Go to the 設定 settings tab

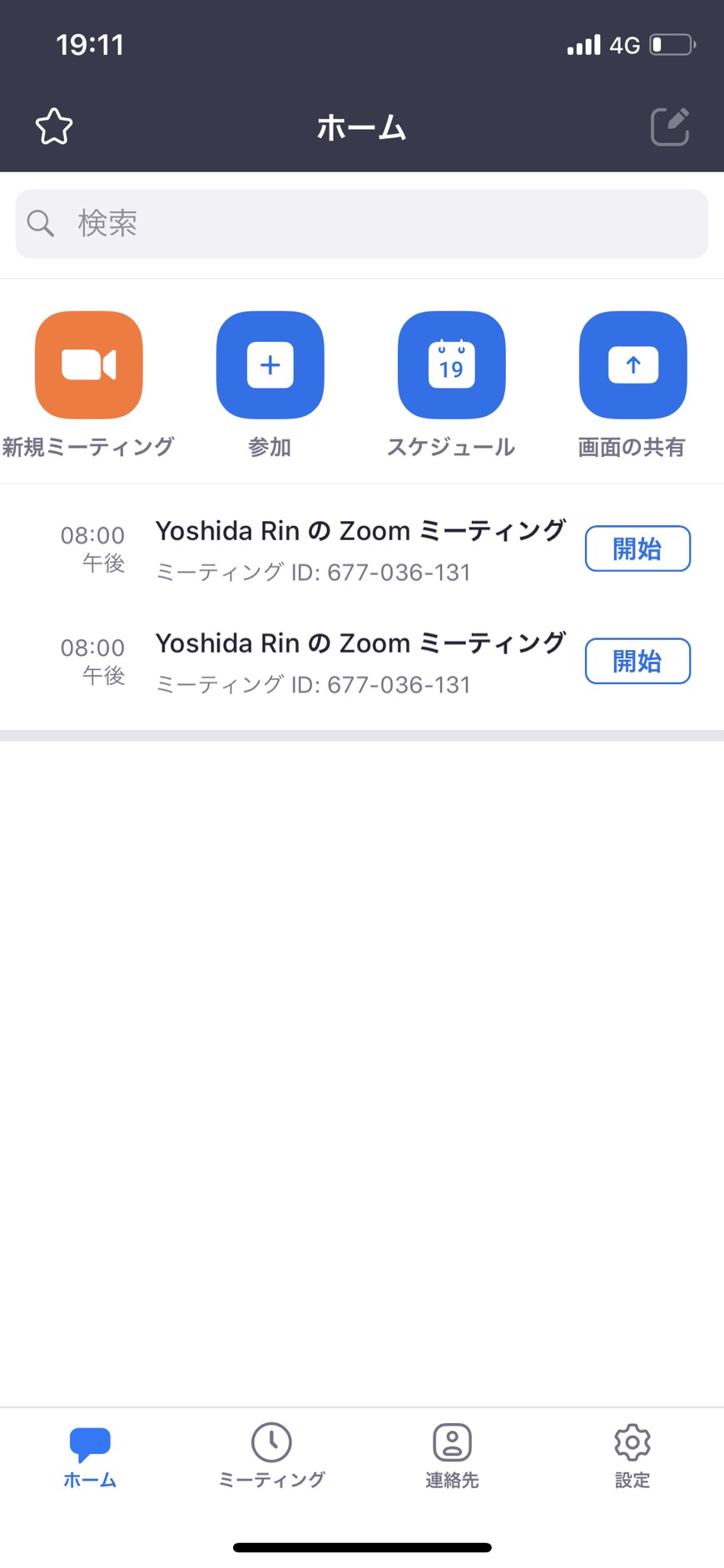point(632,1456)
